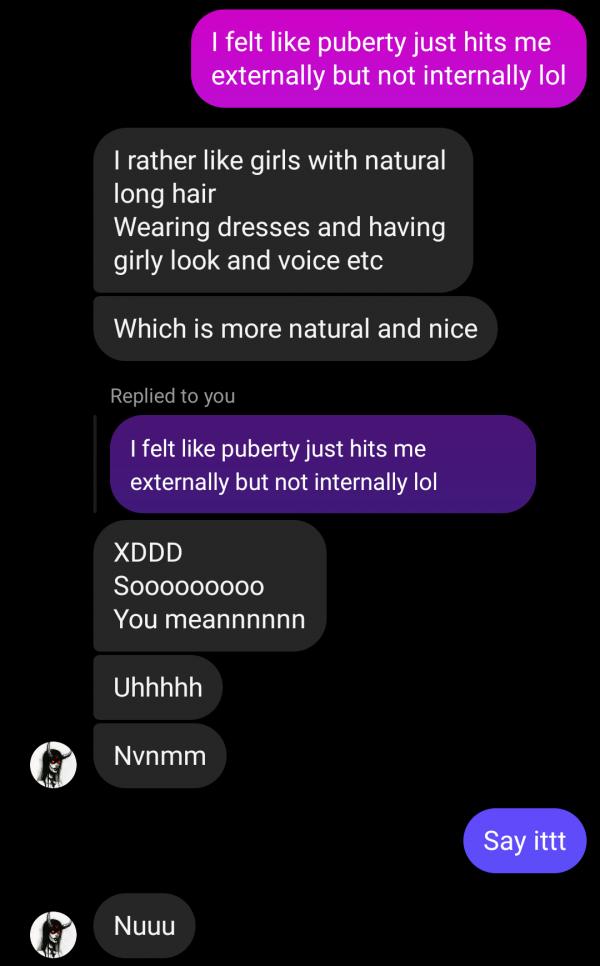
Task: Open sender's avatar beside the Nuuu message
Action: [x=53, y=934]
